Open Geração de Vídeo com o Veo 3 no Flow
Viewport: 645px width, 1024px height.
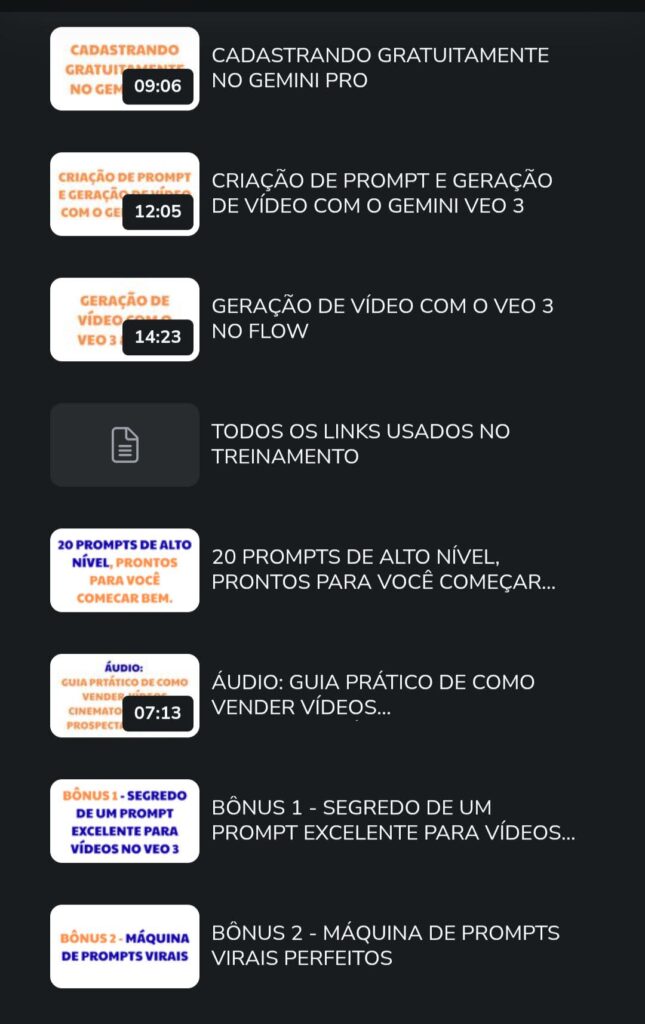tap(382, 319)
